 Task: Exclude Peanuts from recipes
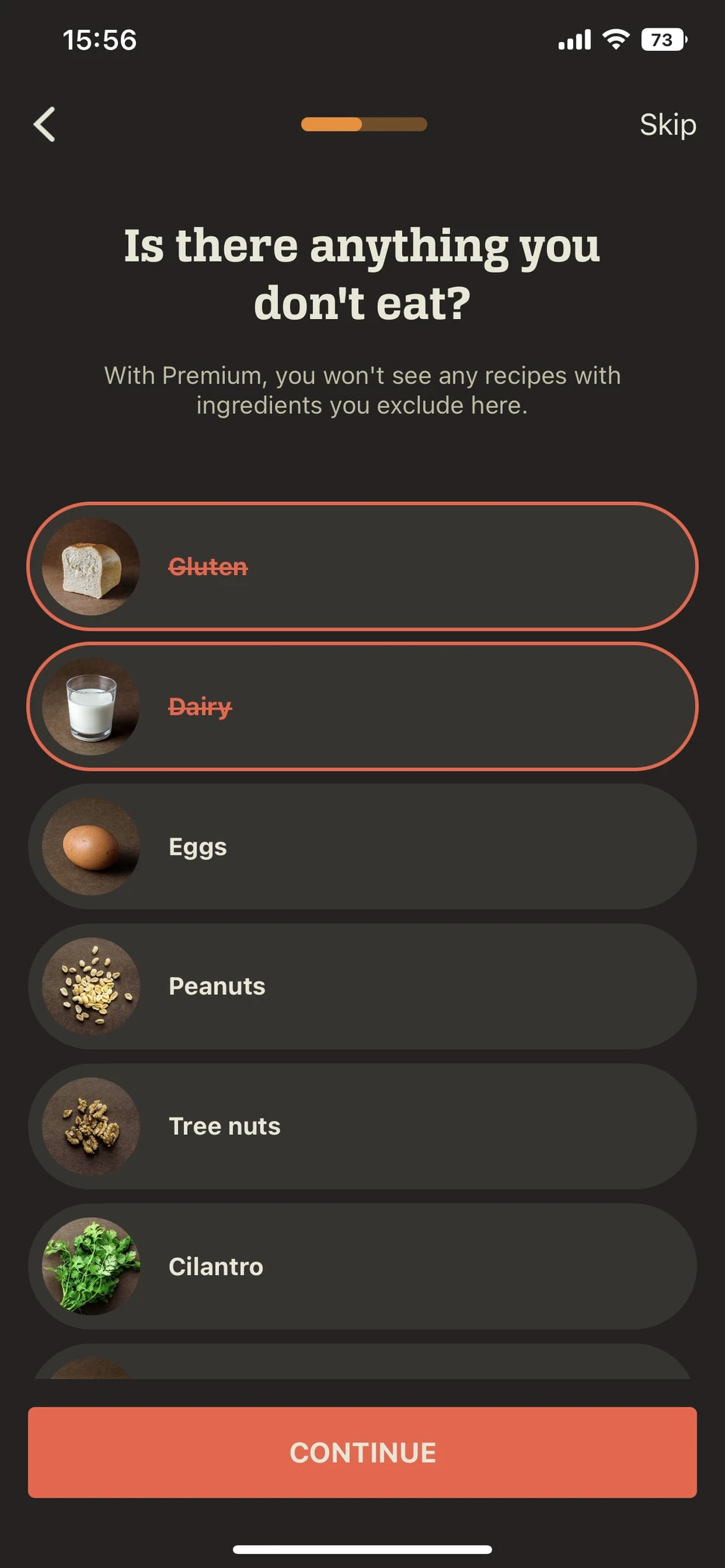click(x=362, y=986)
